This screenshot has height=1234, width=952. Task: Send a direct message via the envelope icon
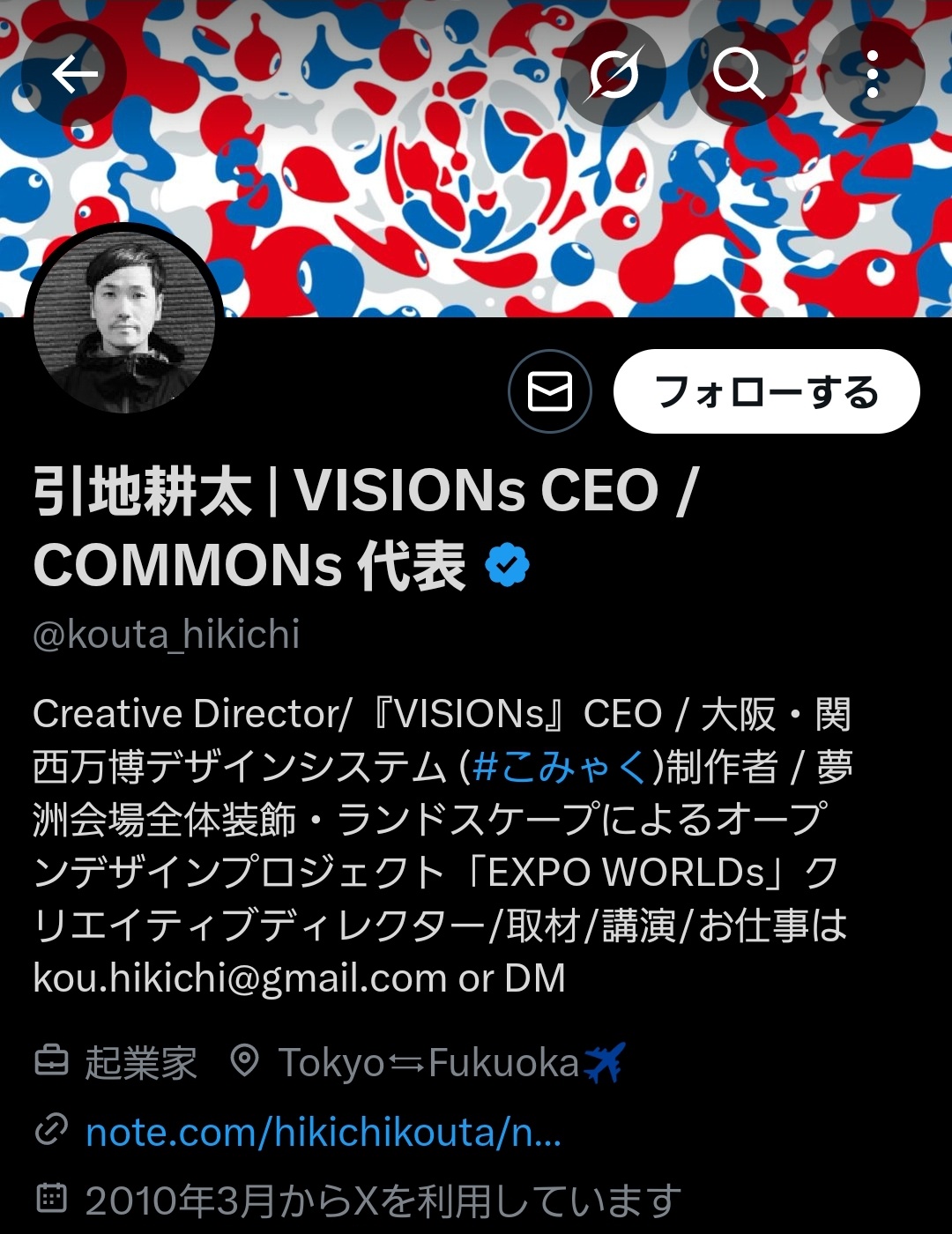click(550, 391)
